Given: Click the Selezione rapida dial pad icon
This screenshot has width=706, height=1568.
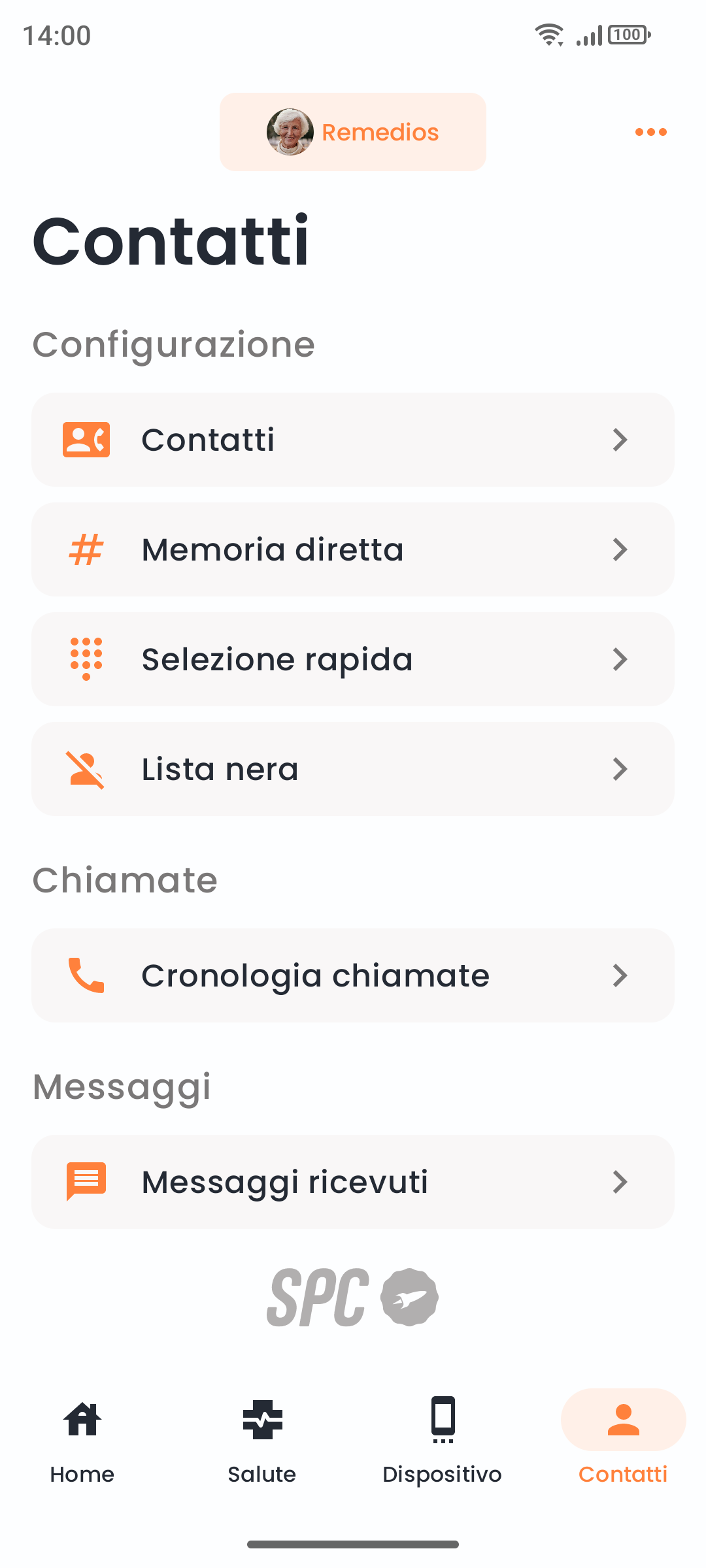Looking at the screenshot, I should pos(86,659).
